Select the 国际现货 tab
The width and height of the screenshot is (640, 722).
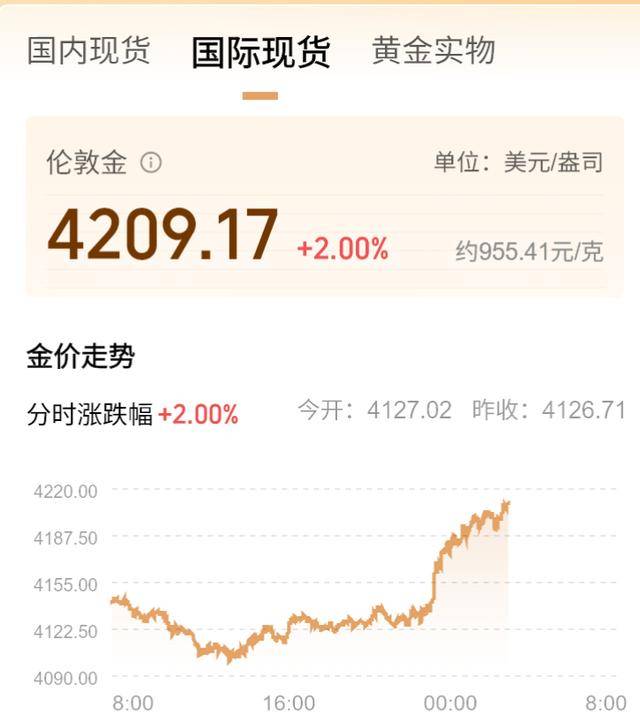tap(260, 53)
